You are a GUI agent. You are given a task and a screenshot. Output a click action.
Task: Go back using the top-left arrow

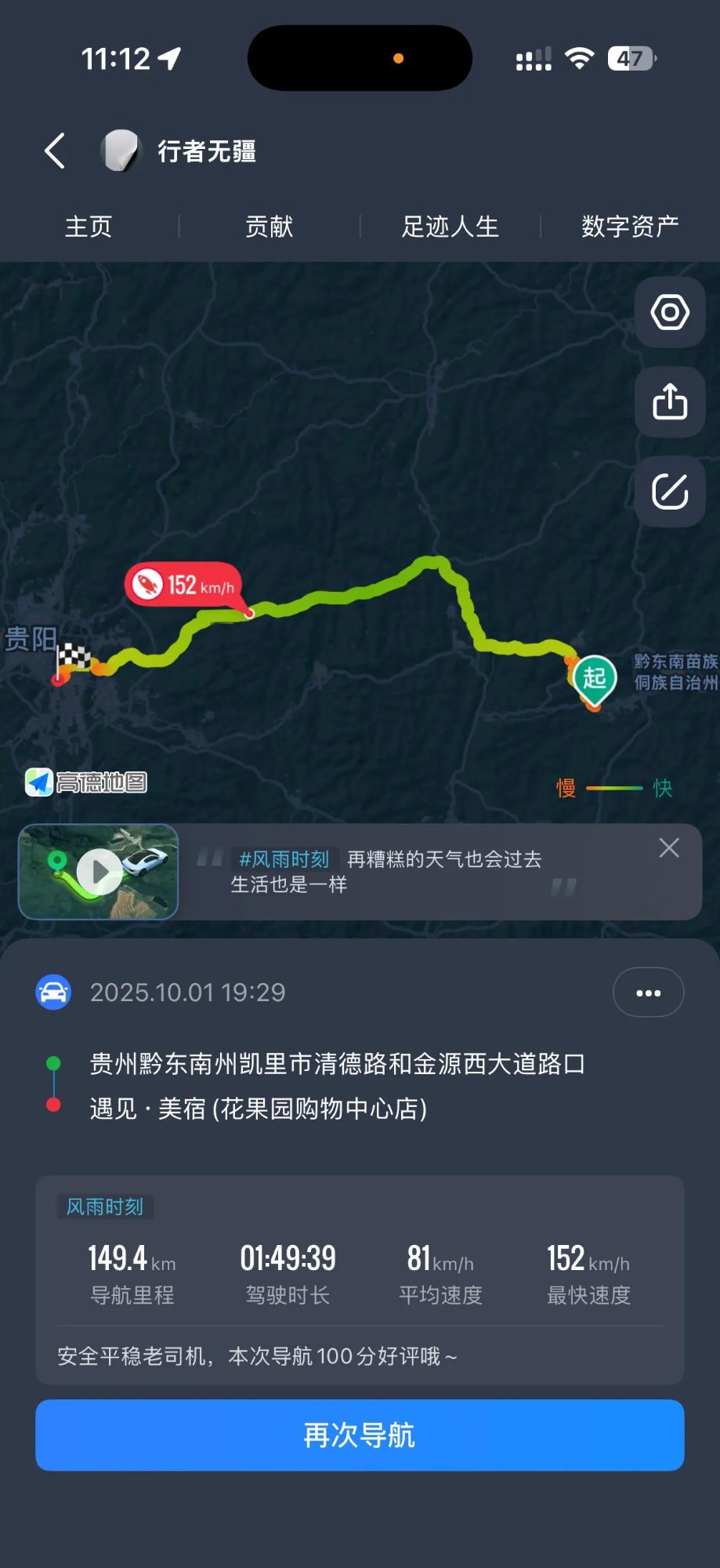pos(55,151)
